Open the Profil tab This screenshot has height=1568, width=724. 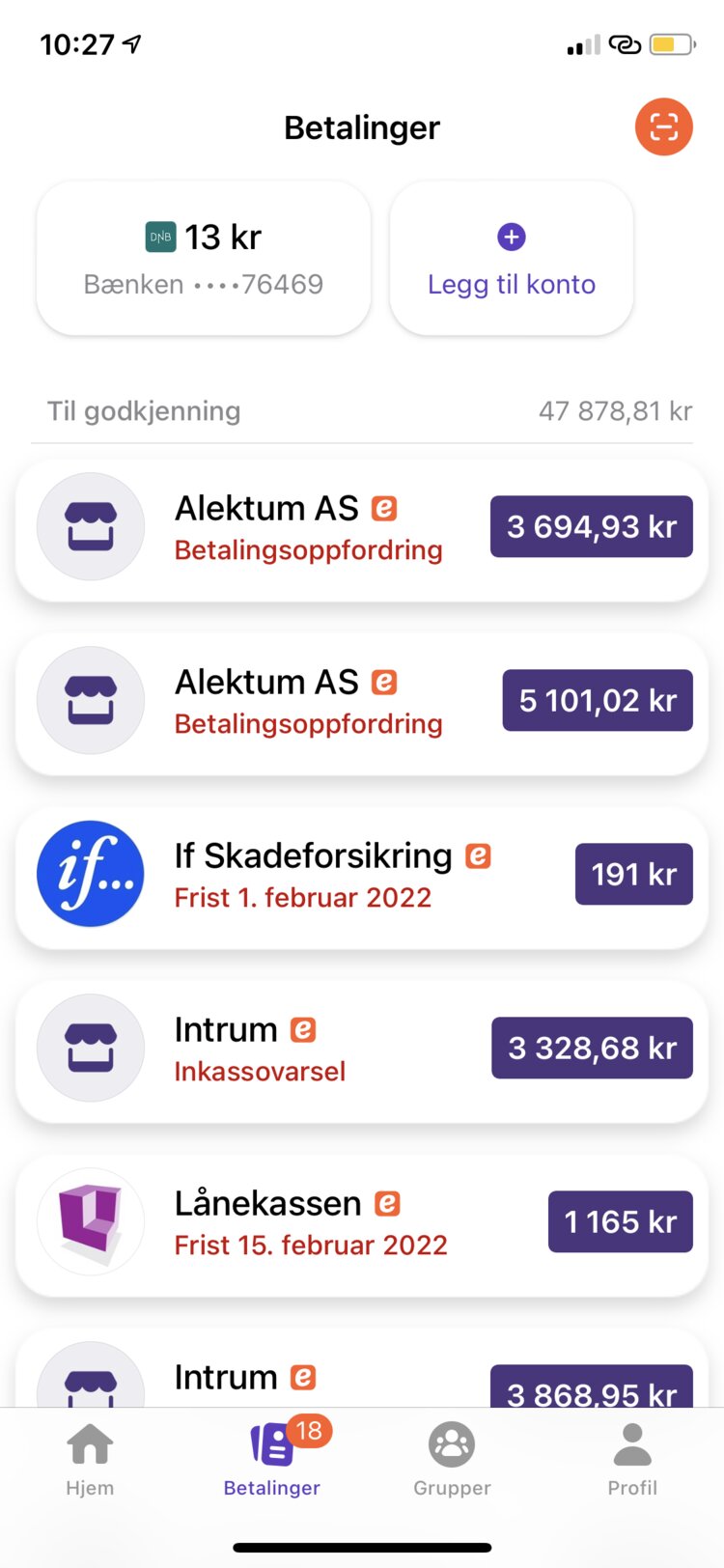(x=632, y=1460)
